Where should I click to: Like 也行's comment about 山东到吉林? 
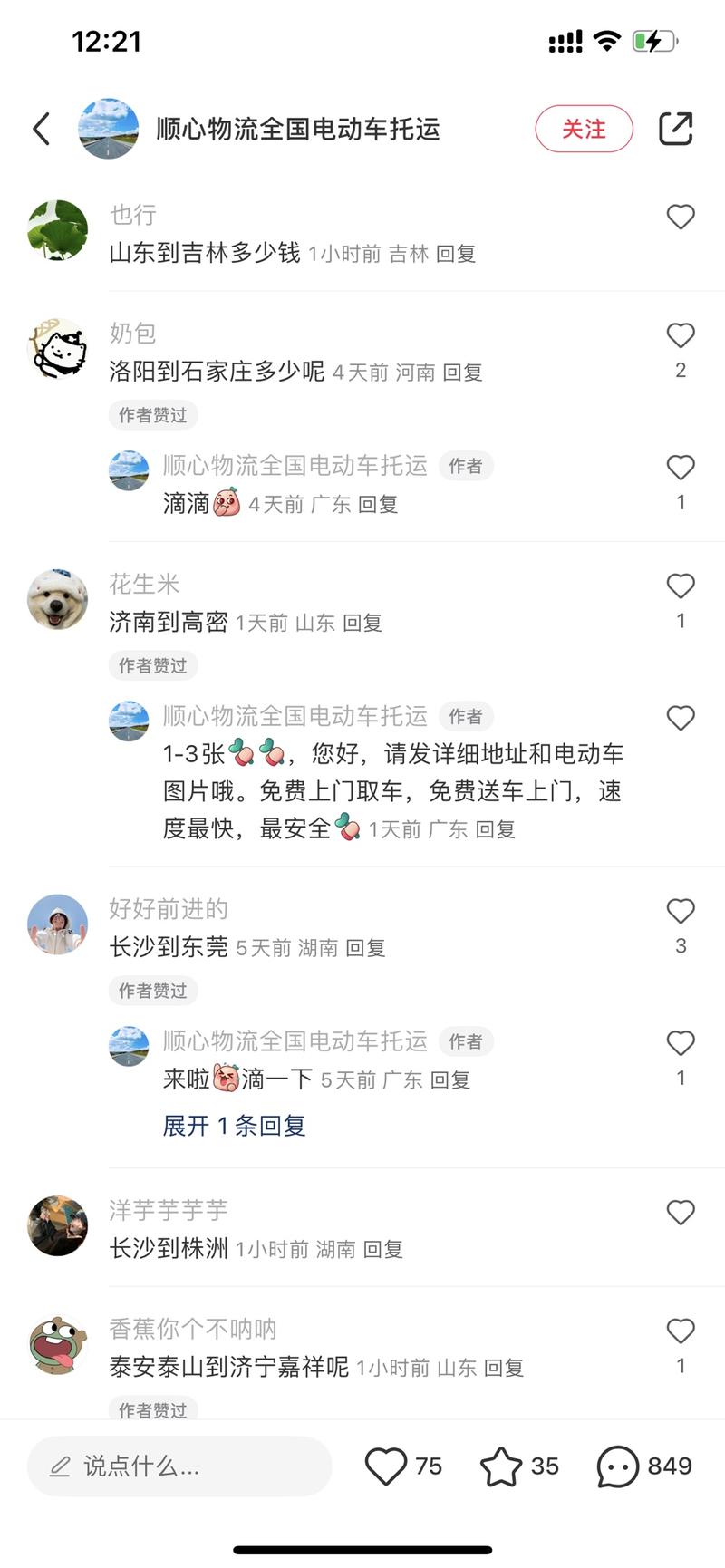click(x=681, y=217)
